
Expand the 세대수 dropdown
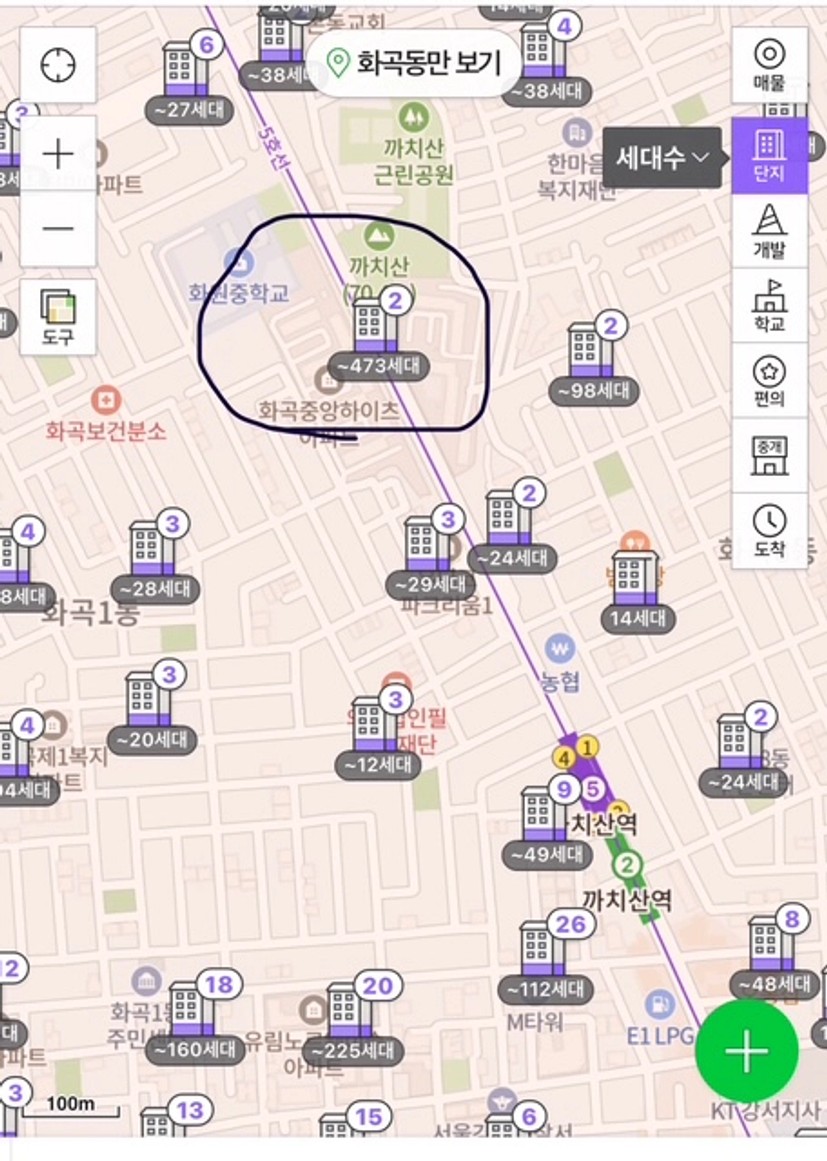[662, 158]
